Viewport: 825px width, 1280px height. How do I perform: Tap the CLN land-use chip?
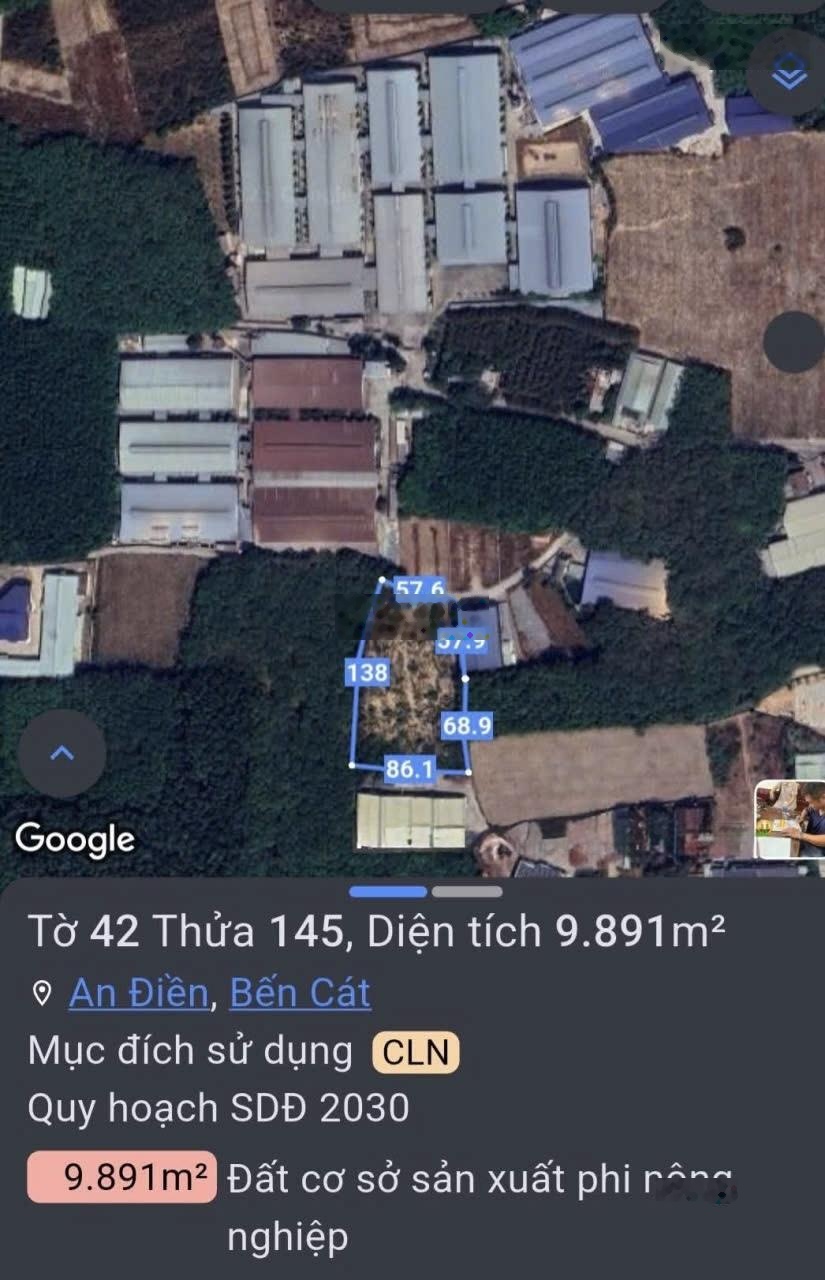pos(416,1053)
